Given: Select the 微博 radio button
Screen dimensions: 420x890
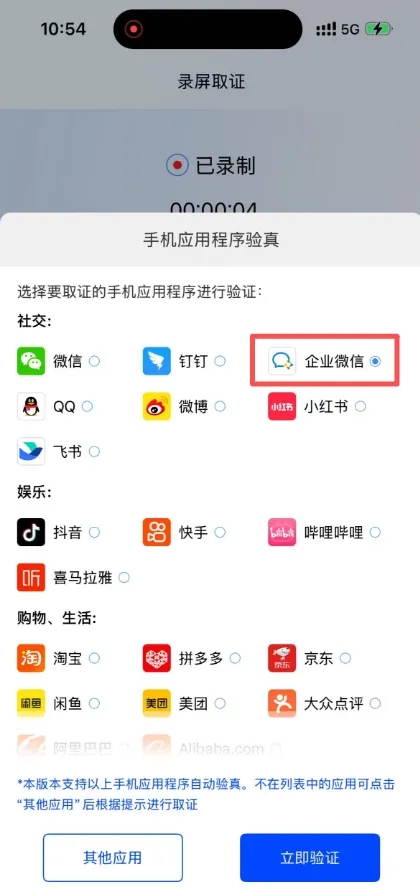Looking at the screenshot, I should click(x=220, y=406).
